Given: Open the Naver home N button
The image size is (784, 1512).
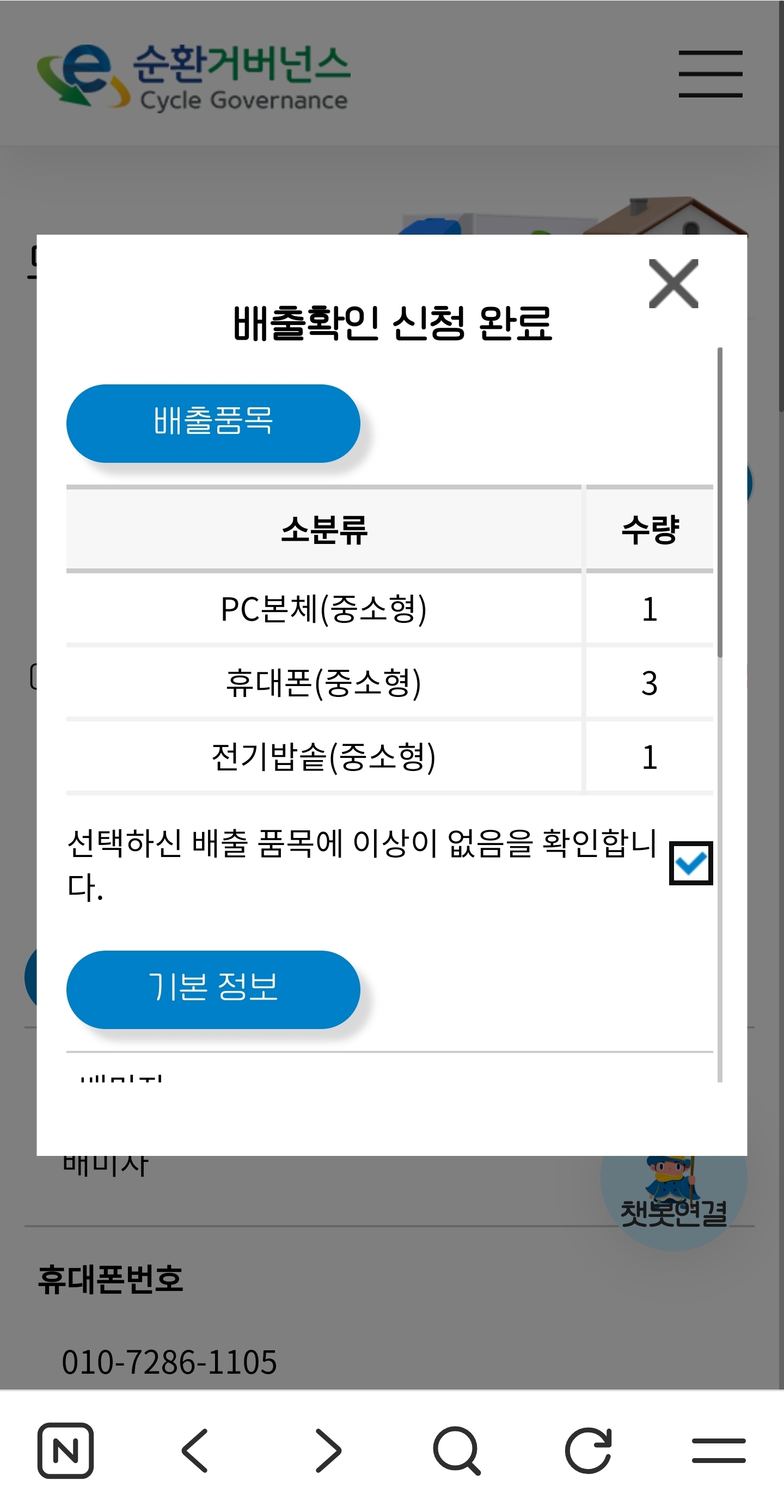Looking at the screenshot, I should [x=65, y=1450].
